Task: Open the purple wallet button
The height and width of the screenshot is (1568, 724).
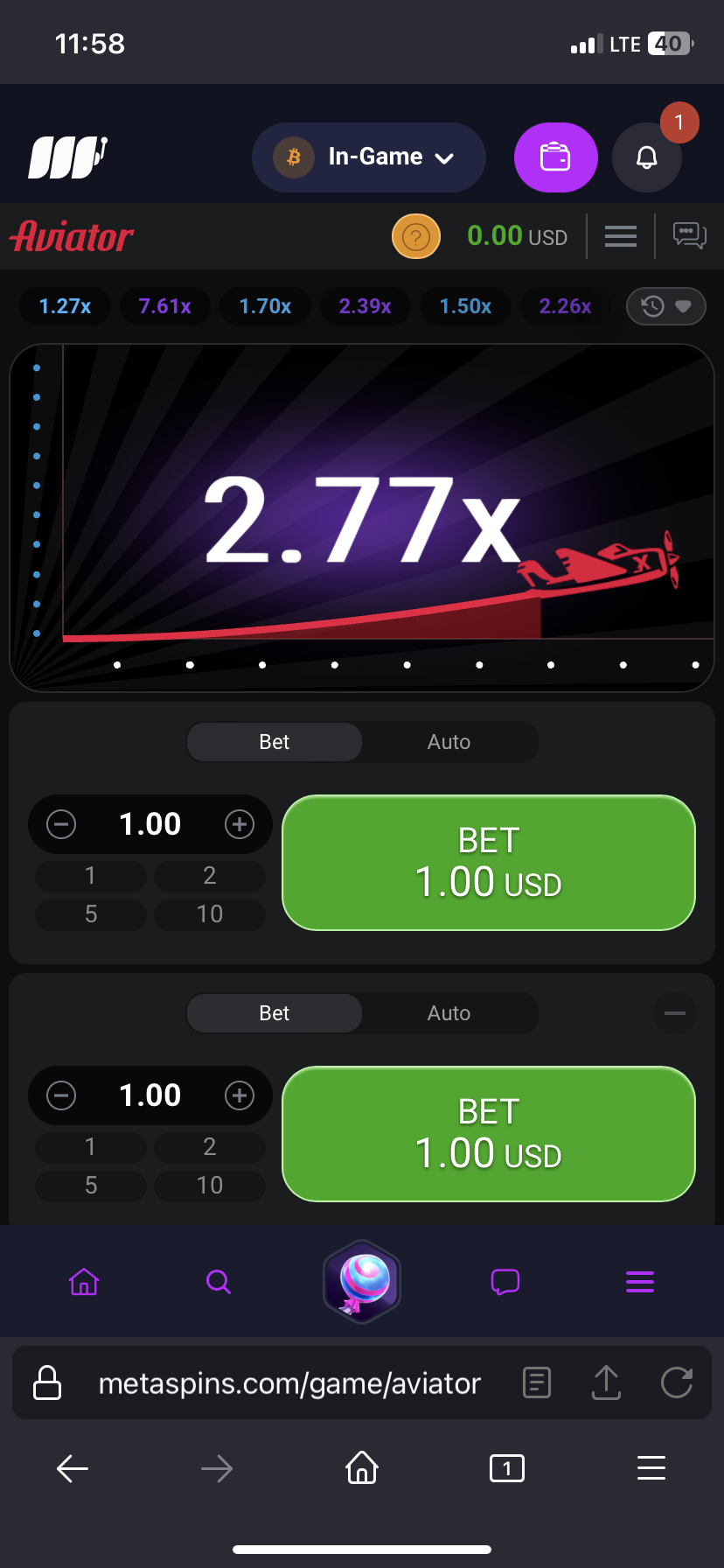Action: coord(555,157)
